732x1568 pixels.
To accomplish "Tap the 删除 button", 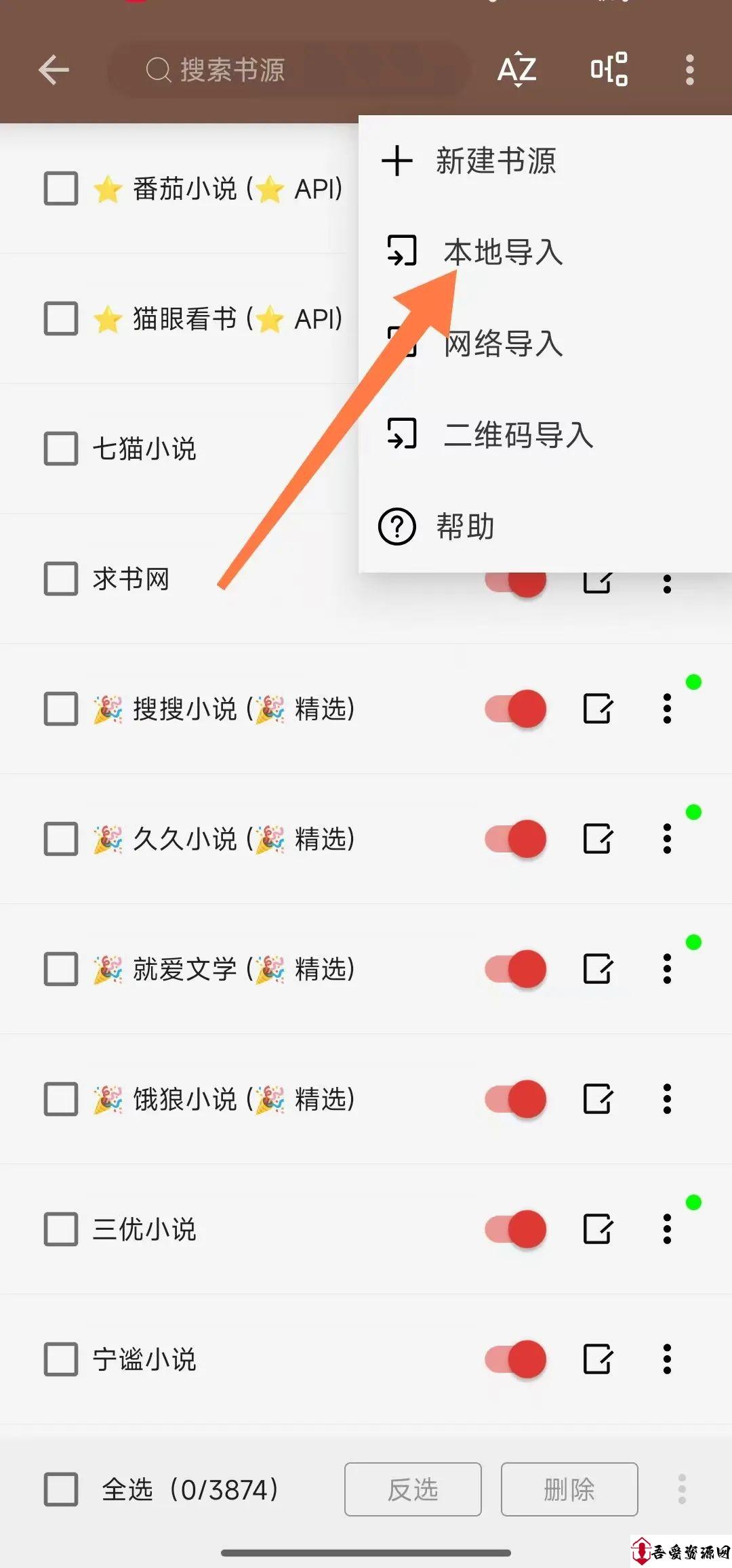I will pos(569,1489).
